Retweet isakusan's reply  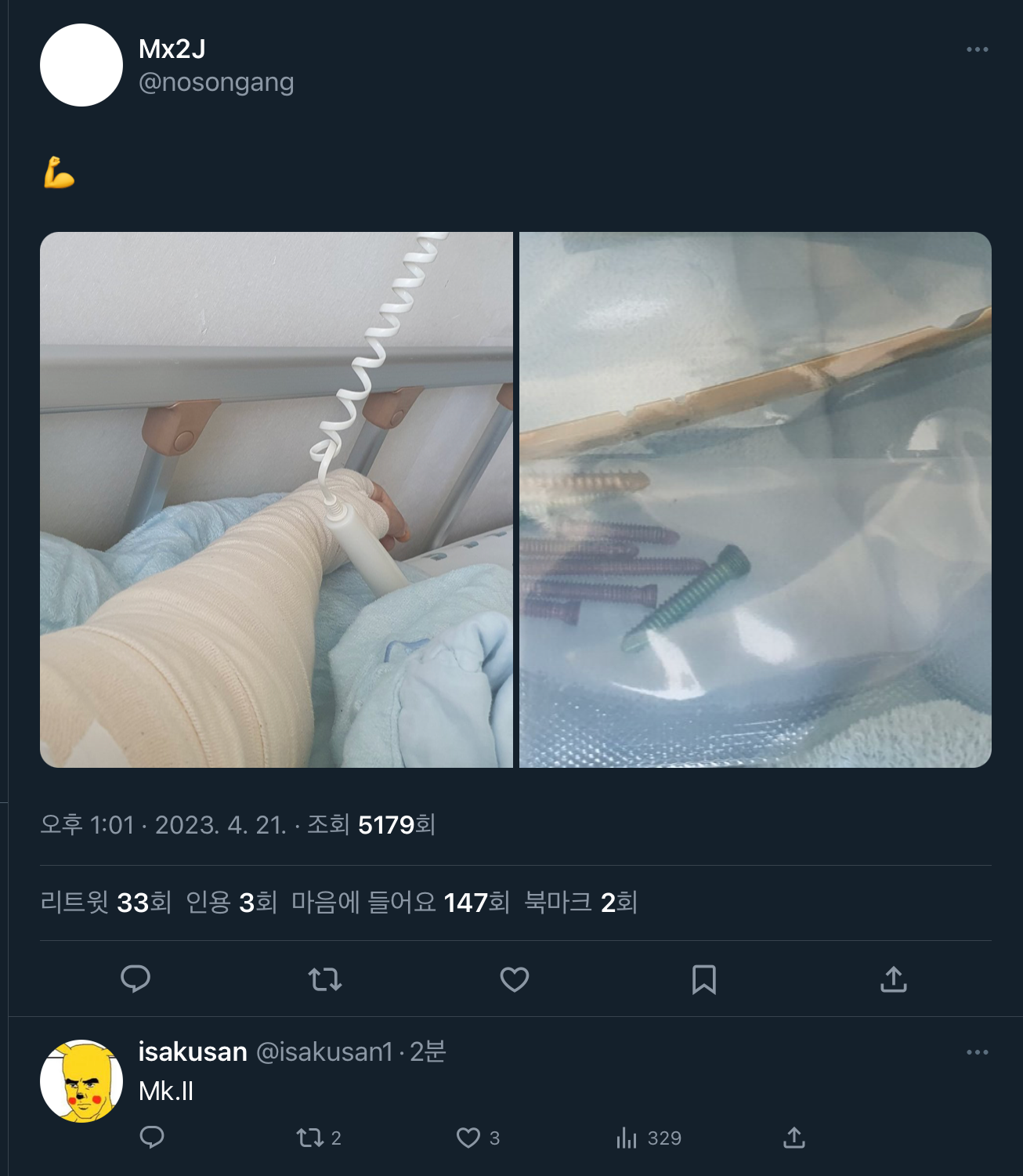point(310,1140)
